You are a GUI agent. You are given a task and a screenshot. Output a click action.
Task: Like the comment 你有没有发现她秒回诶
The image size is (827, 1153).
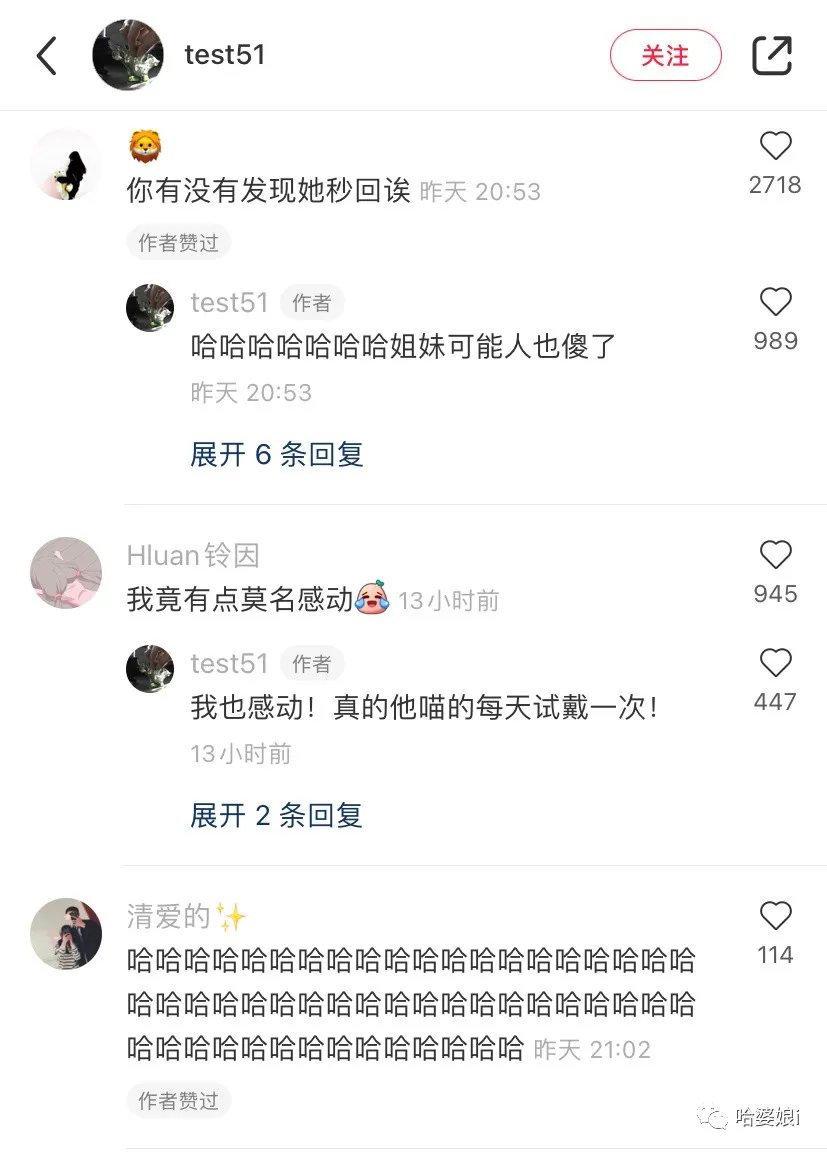775,147
